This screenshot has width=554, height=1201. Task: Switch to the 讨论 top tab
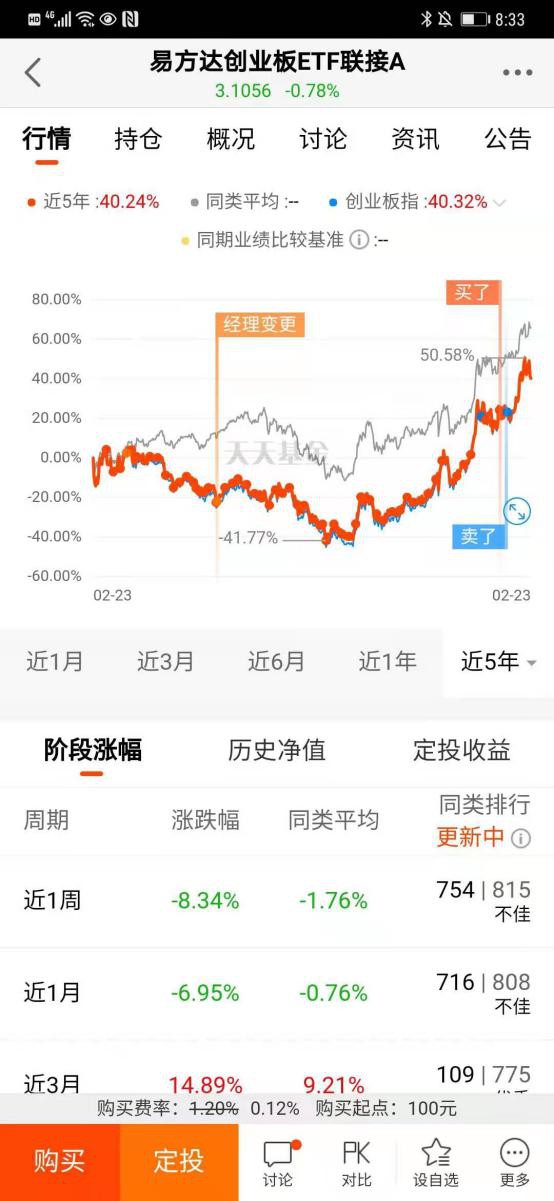pos(323,139)
